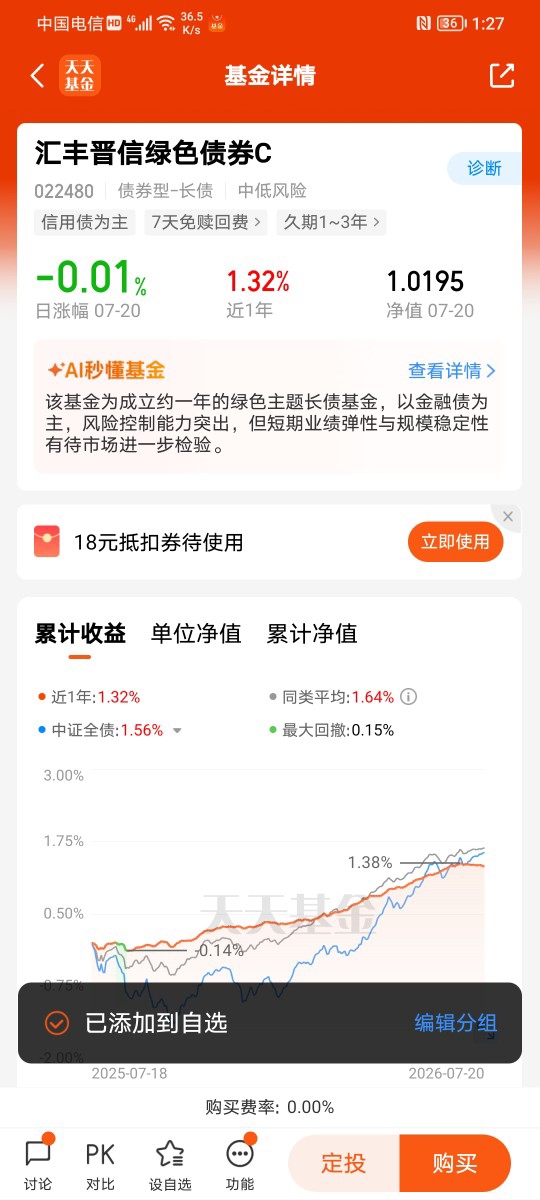Switch to the 单位净值 tab
Screen dimensions: 540x1200
[x=196, y=633]
